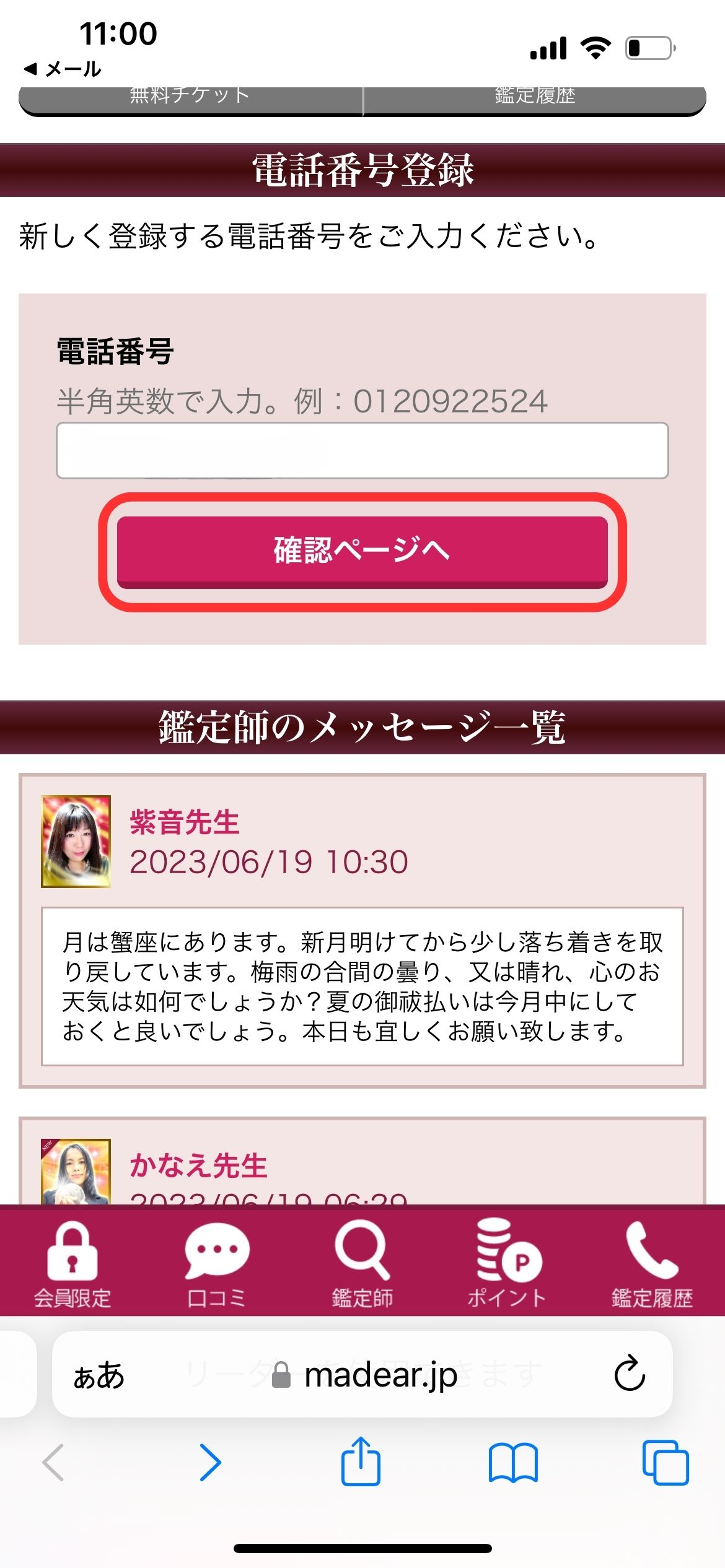Open the top 鑑定履歴 tab
The image size is (725, 1568).
pyautogui.click(x=535, y=97)
